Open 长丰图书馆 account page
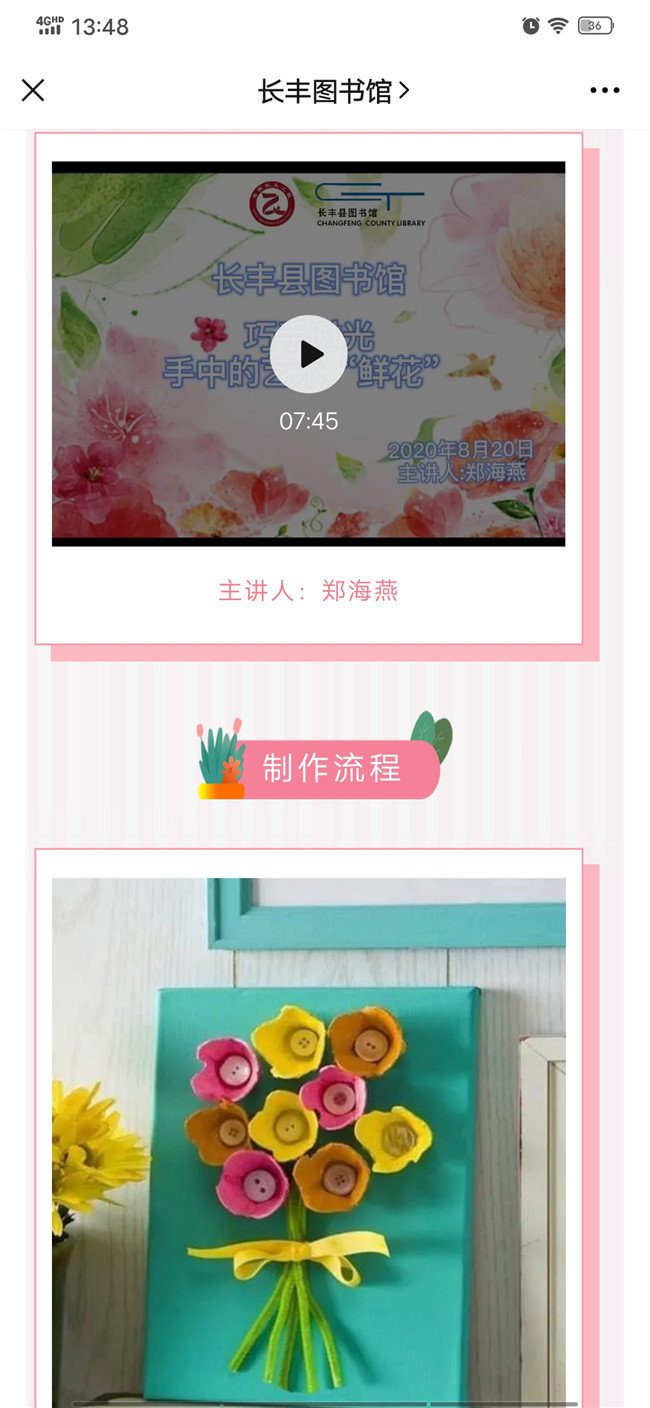This screenshot has height=1408, width=650. 333,91
